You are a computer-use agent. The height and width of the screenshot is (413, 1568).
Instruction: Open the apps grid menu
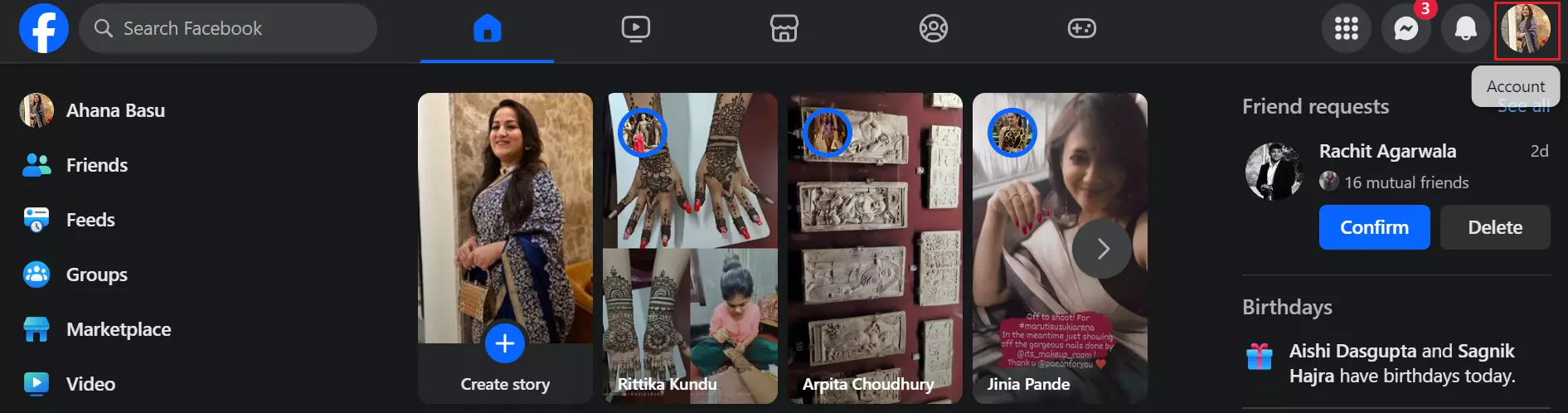tap(1346, 29)
